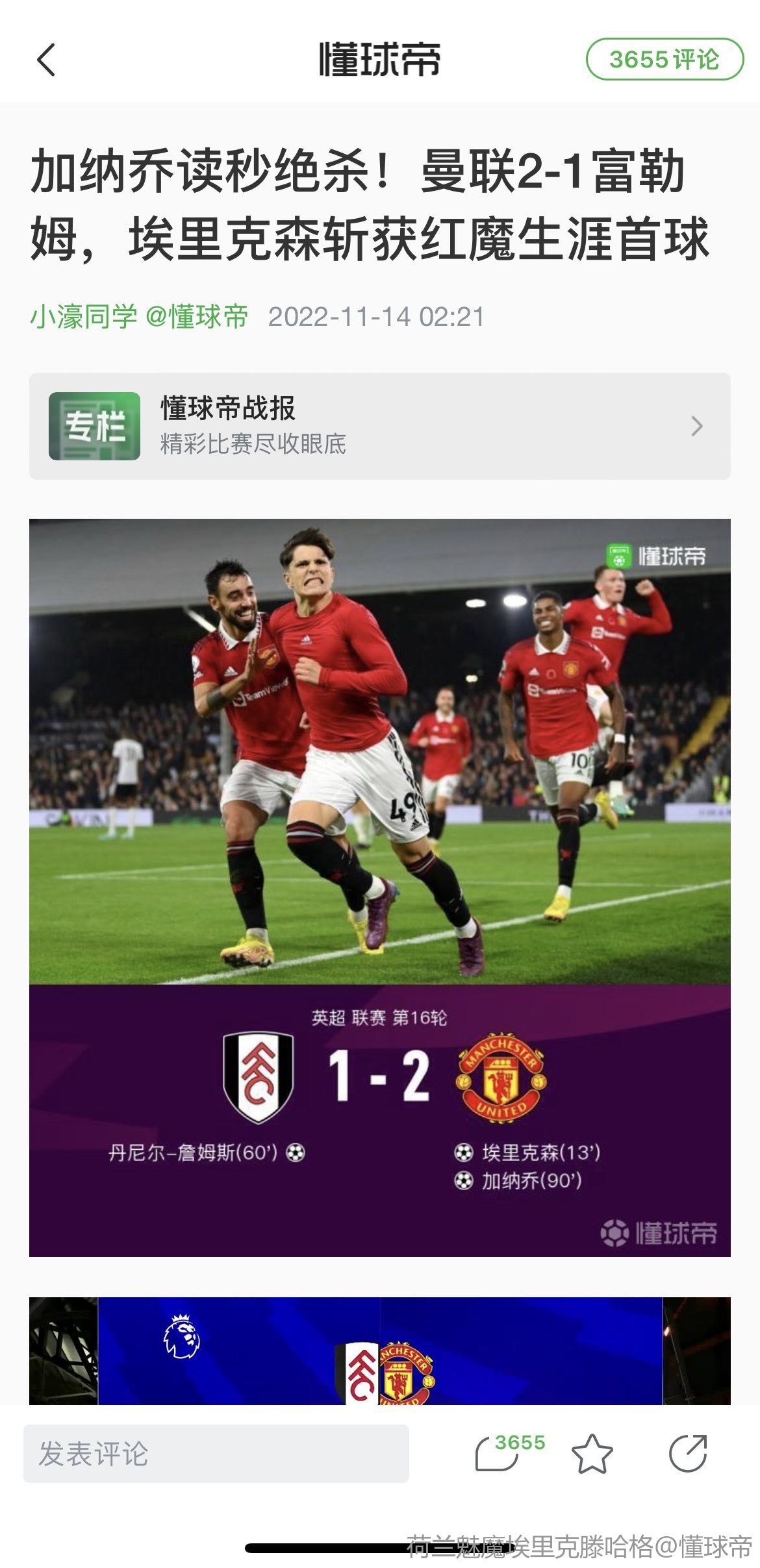Bookmark this article with the star icon

click(x=592, y=1454)
